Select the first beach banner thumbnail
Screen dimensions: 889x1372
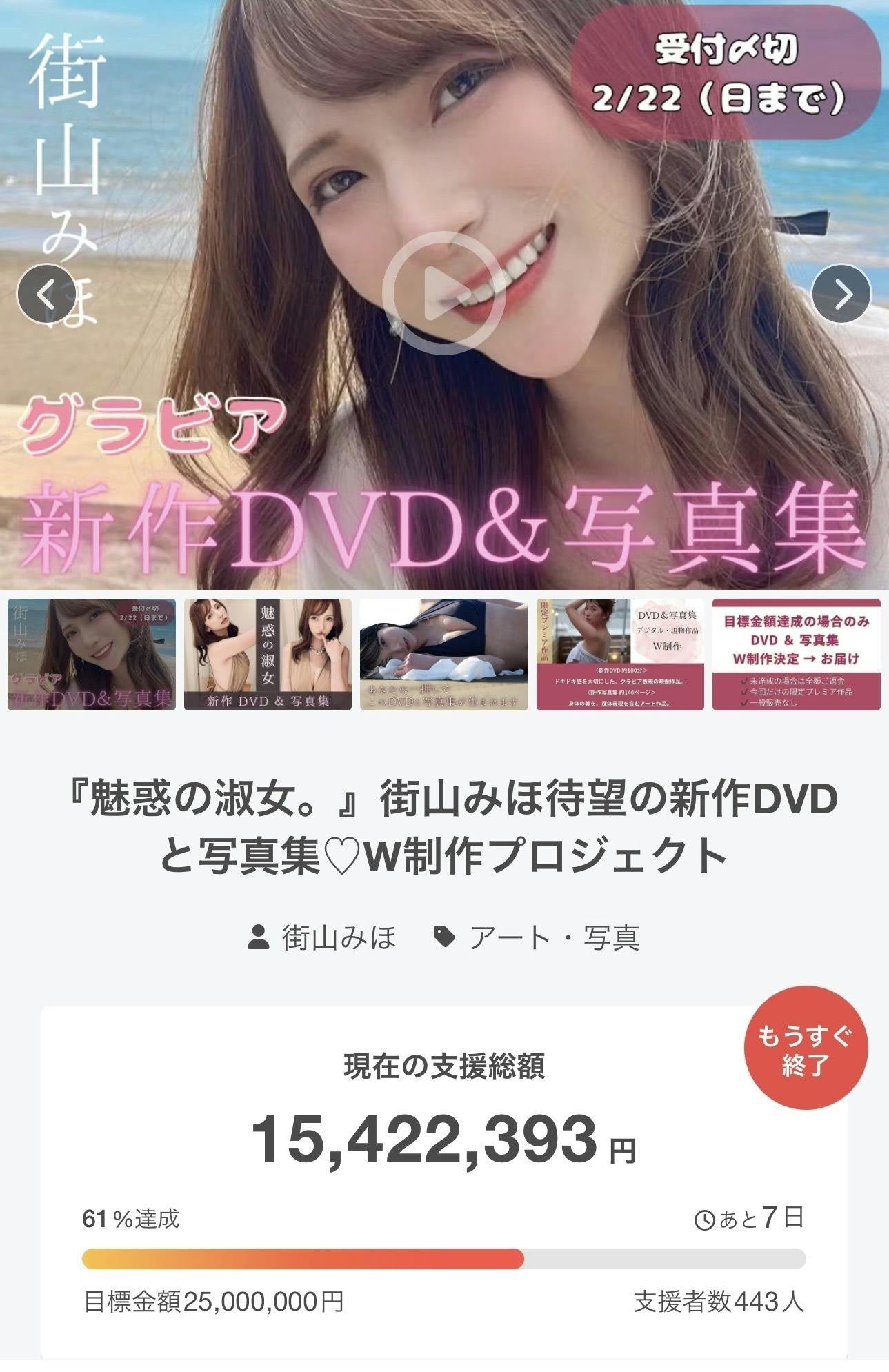point(92,654)
